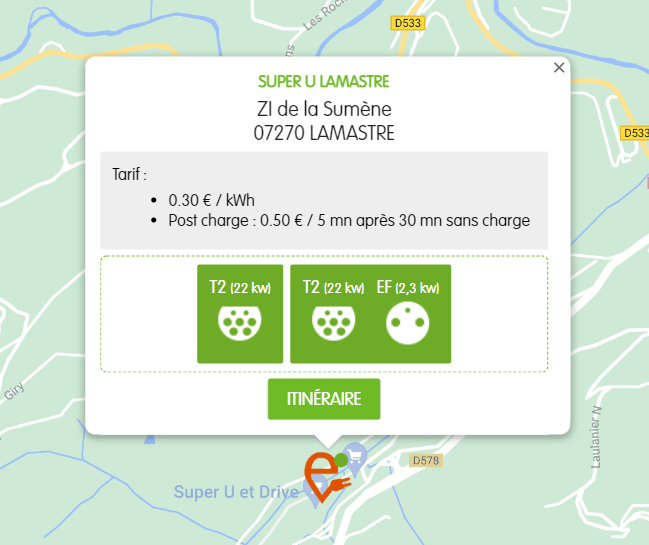This screenshot has width=649, height=545.
Task: Select the T2 and EF charger tile
Action: (x=370, y=313)
